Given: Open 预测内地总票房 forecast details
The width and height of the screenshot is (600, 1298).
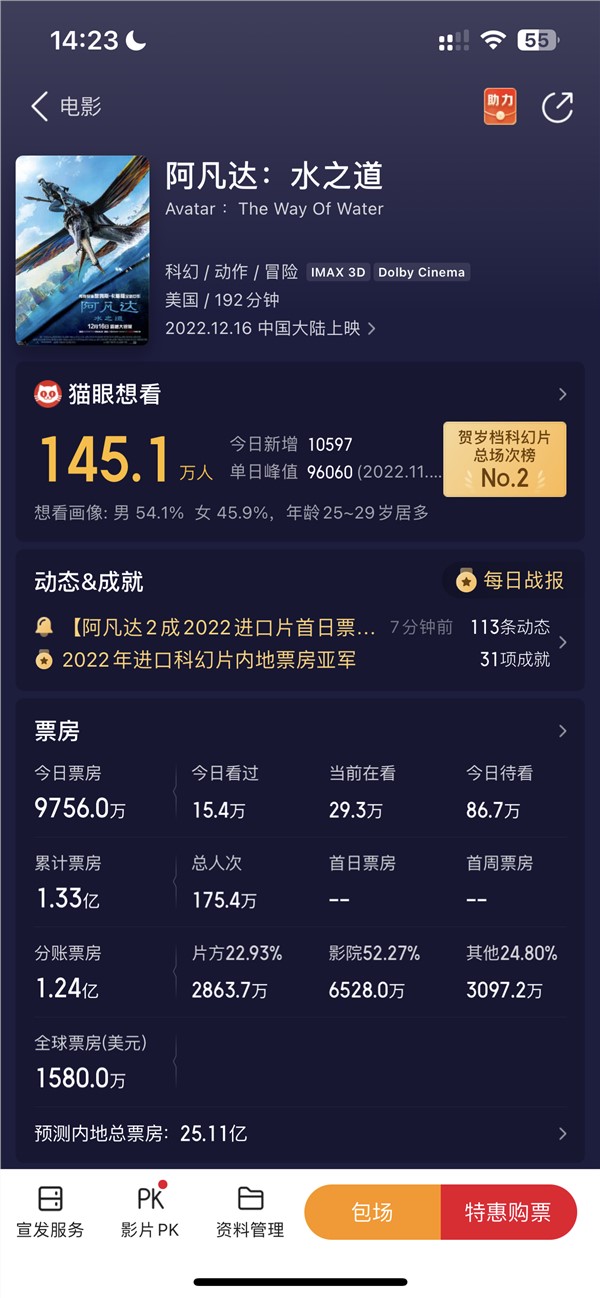Looking at the screenshot, I should click(x=300, y=1133).
